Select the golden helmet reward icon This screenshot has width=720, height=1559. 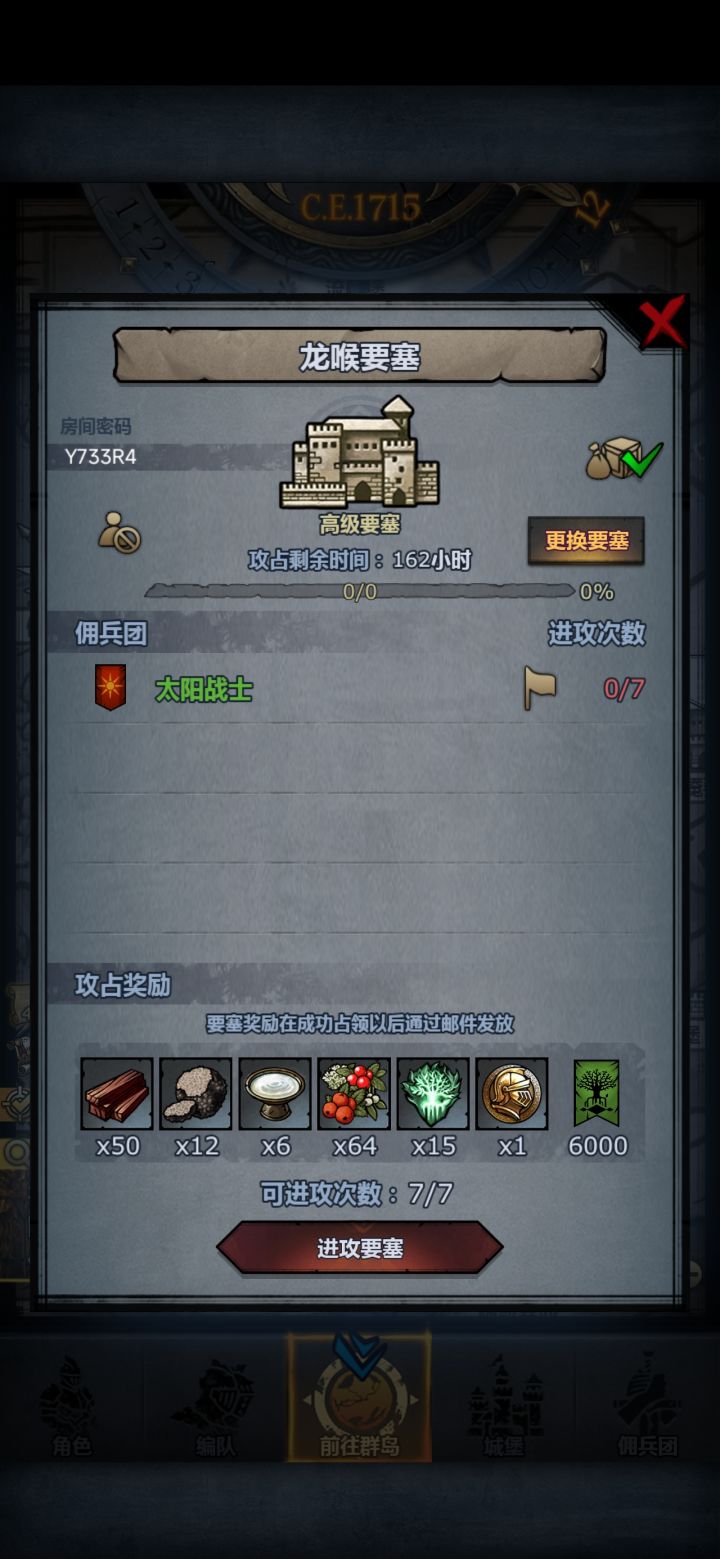pos(512,1094)
